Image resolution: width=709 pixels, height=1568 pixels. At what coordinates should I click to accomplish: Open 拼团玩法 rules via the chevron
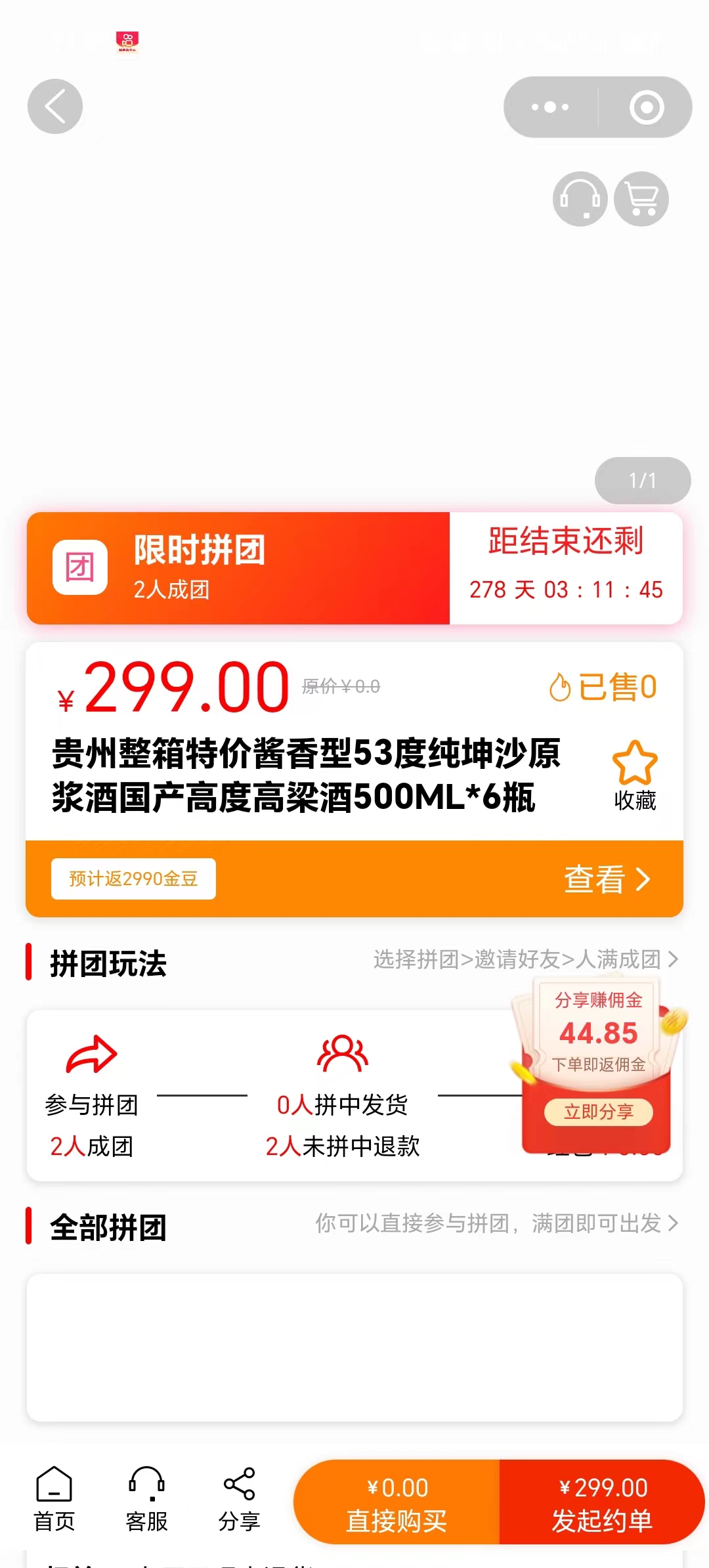676,959
